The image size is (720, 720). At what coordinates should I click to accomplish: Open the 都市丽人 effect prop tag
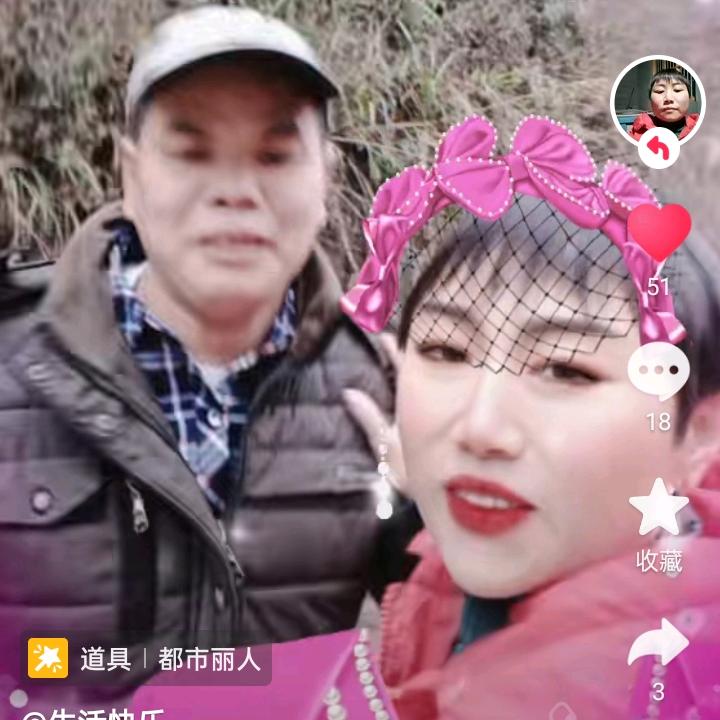coord(146,659)
